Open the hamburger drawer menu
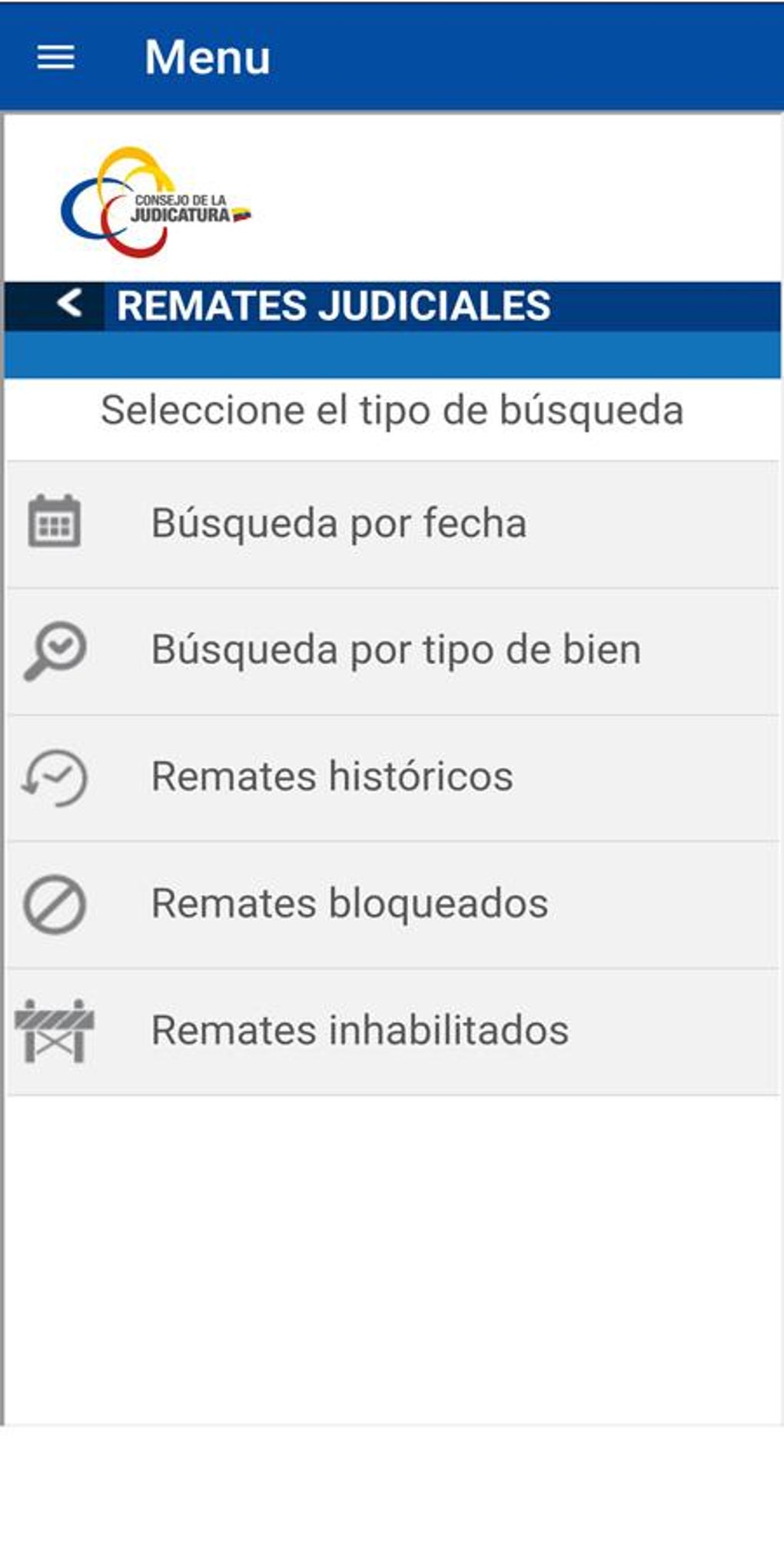784x1568 pixels. point(55,58)
